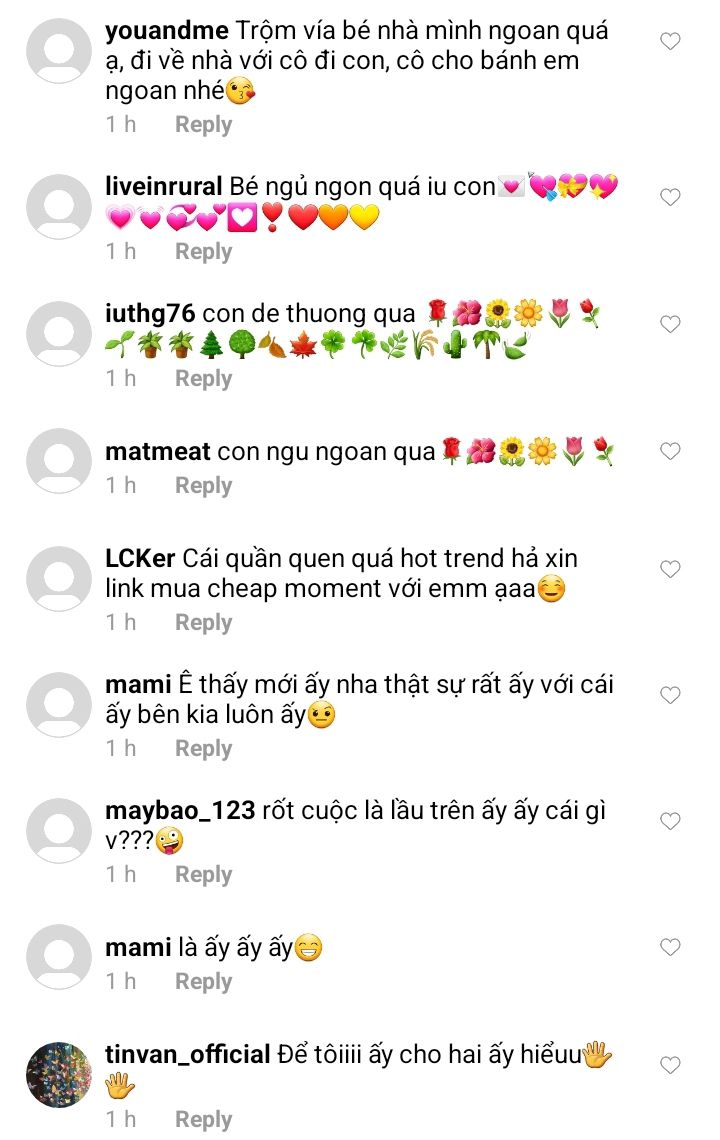
Task: View liveinrural's profile avatar
Action: (x=59, y=207)
